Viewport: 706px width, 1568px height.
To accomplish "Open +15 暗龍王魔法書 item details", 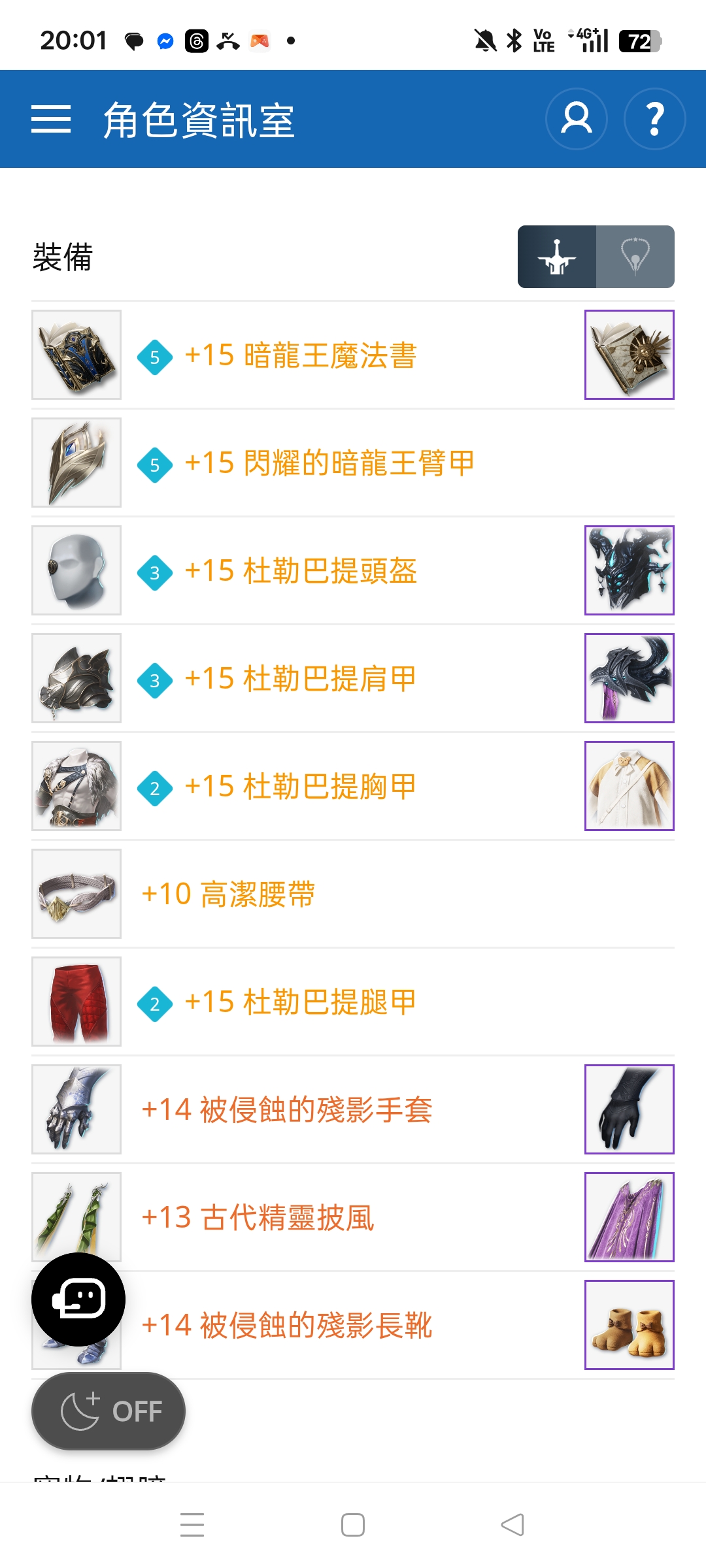I will [x=301, y=355].
